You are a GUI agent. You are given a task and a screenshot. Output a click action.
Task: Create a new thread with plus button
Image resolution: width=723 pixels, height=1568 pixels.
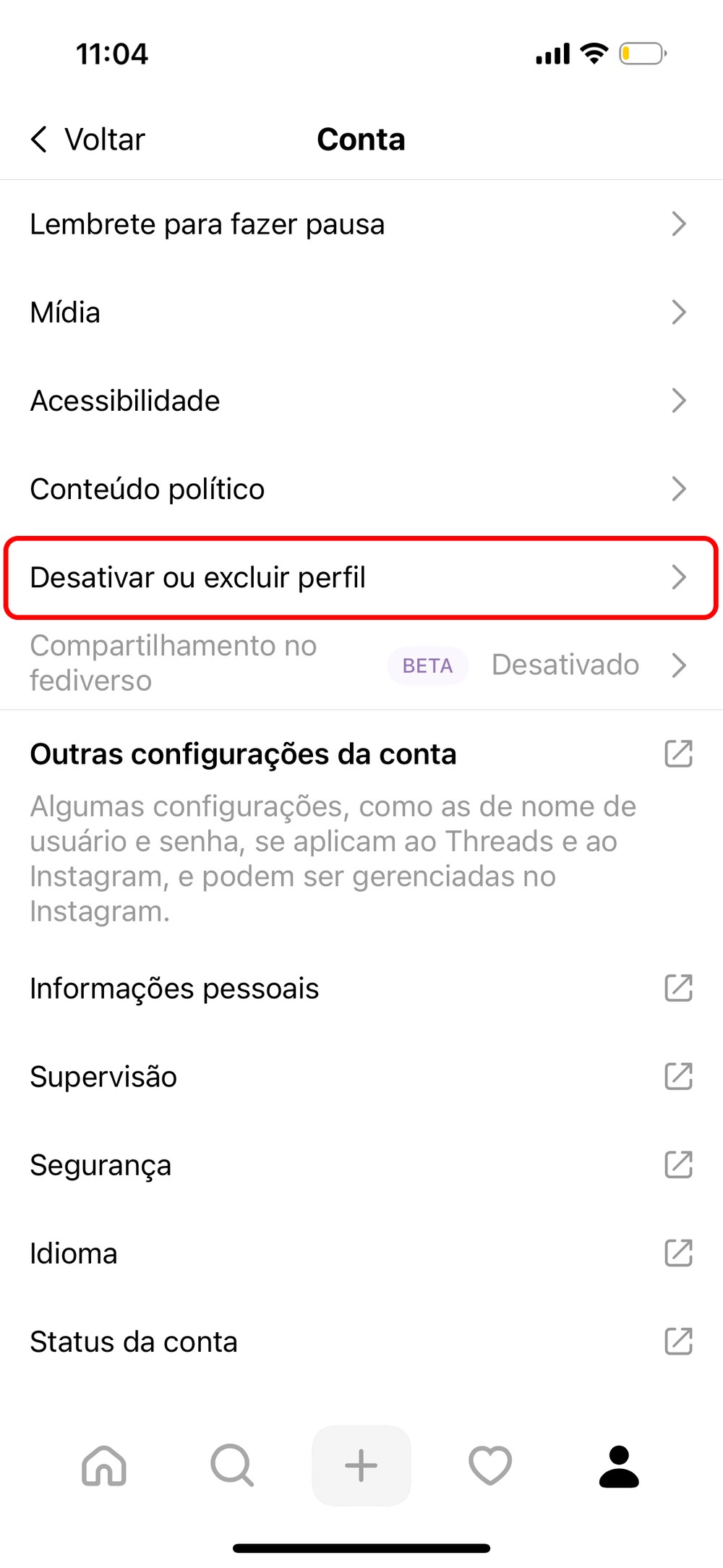[x=361, y=1465]
